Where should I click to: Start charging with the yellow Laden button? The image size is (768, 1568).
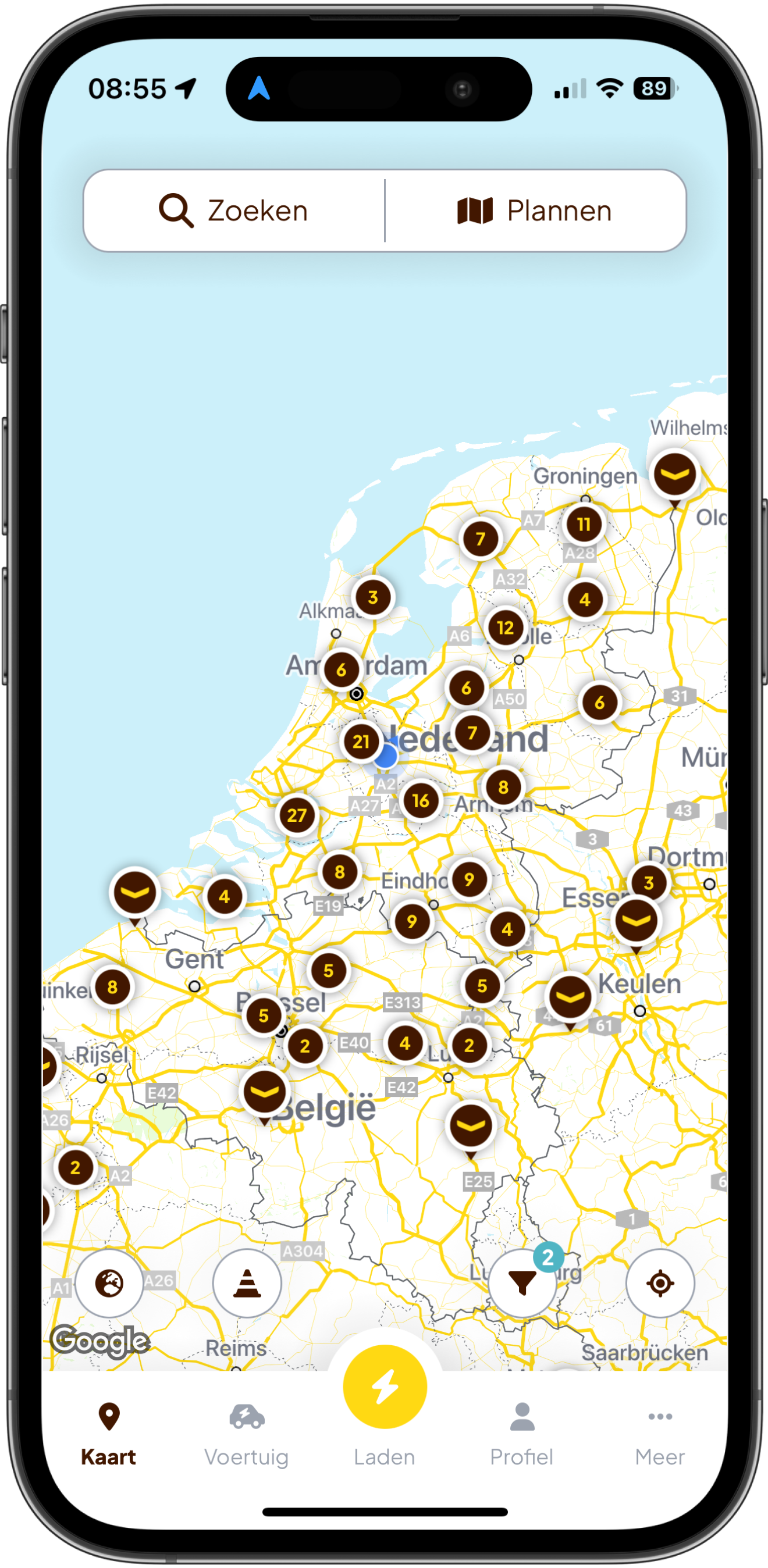tap(385, 1387)
